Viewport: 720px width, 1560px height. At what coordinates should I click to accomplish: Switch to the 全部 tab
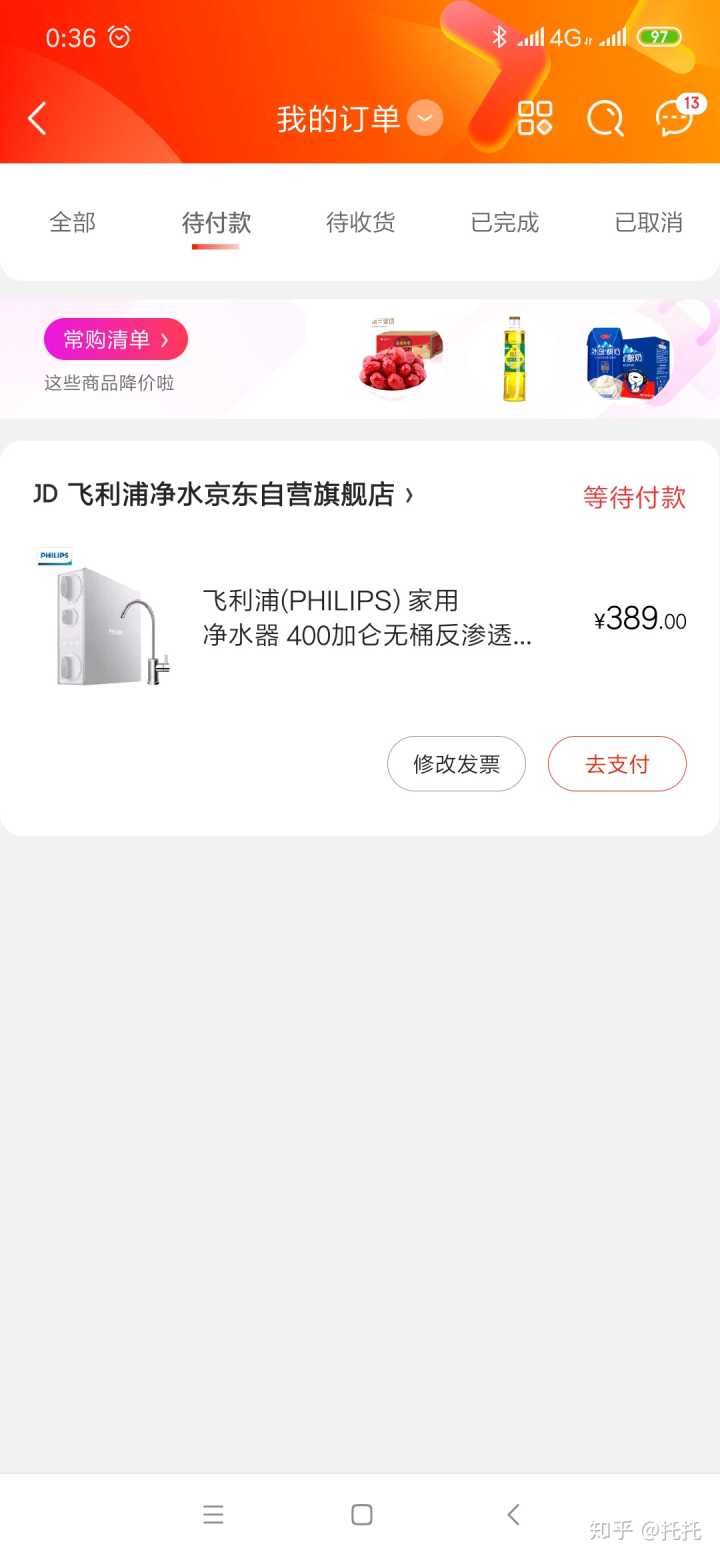[x=72, y=222]
